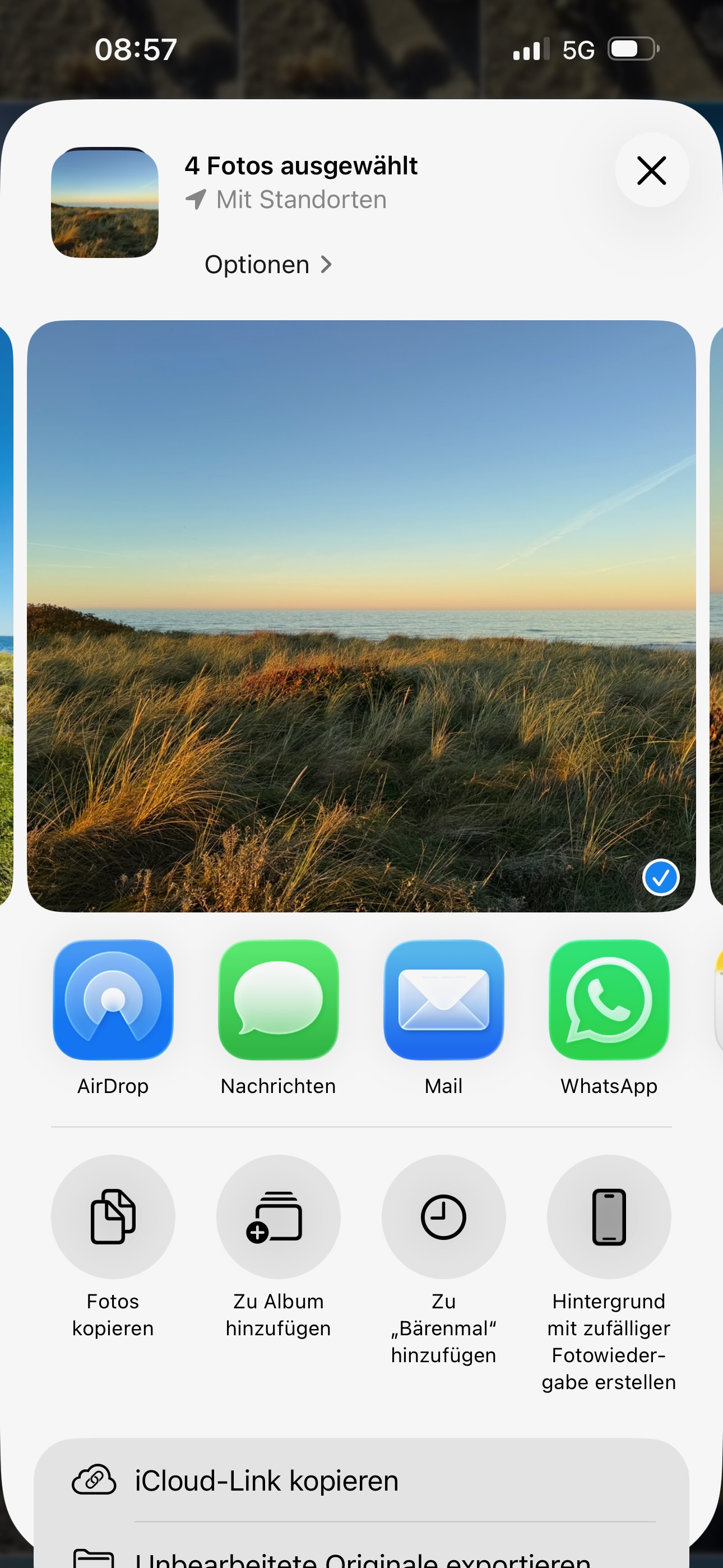
Task: Open Optionen for the selected photos
Action: point(268,265)
